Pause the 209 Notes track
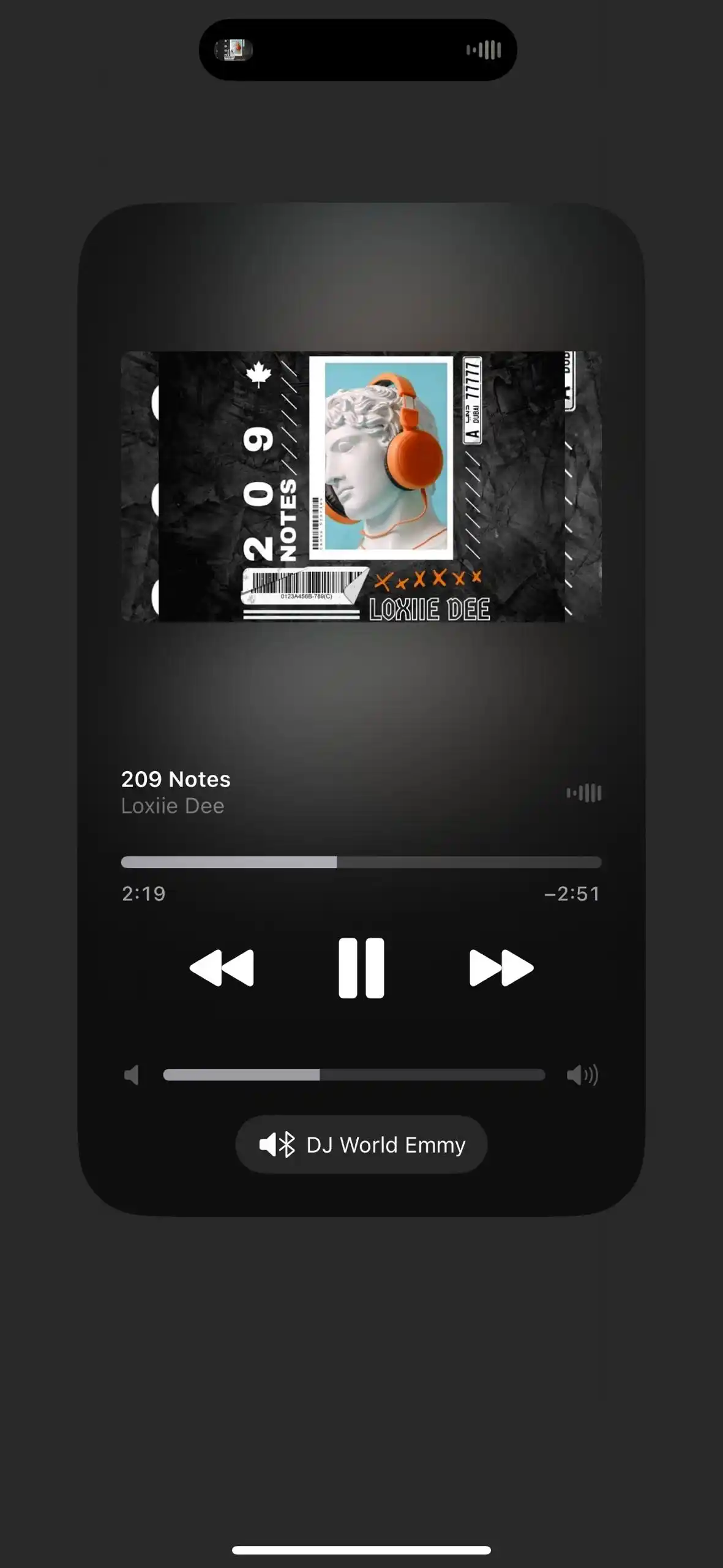This screenshot has width=723, height=1568. (361, 968)
